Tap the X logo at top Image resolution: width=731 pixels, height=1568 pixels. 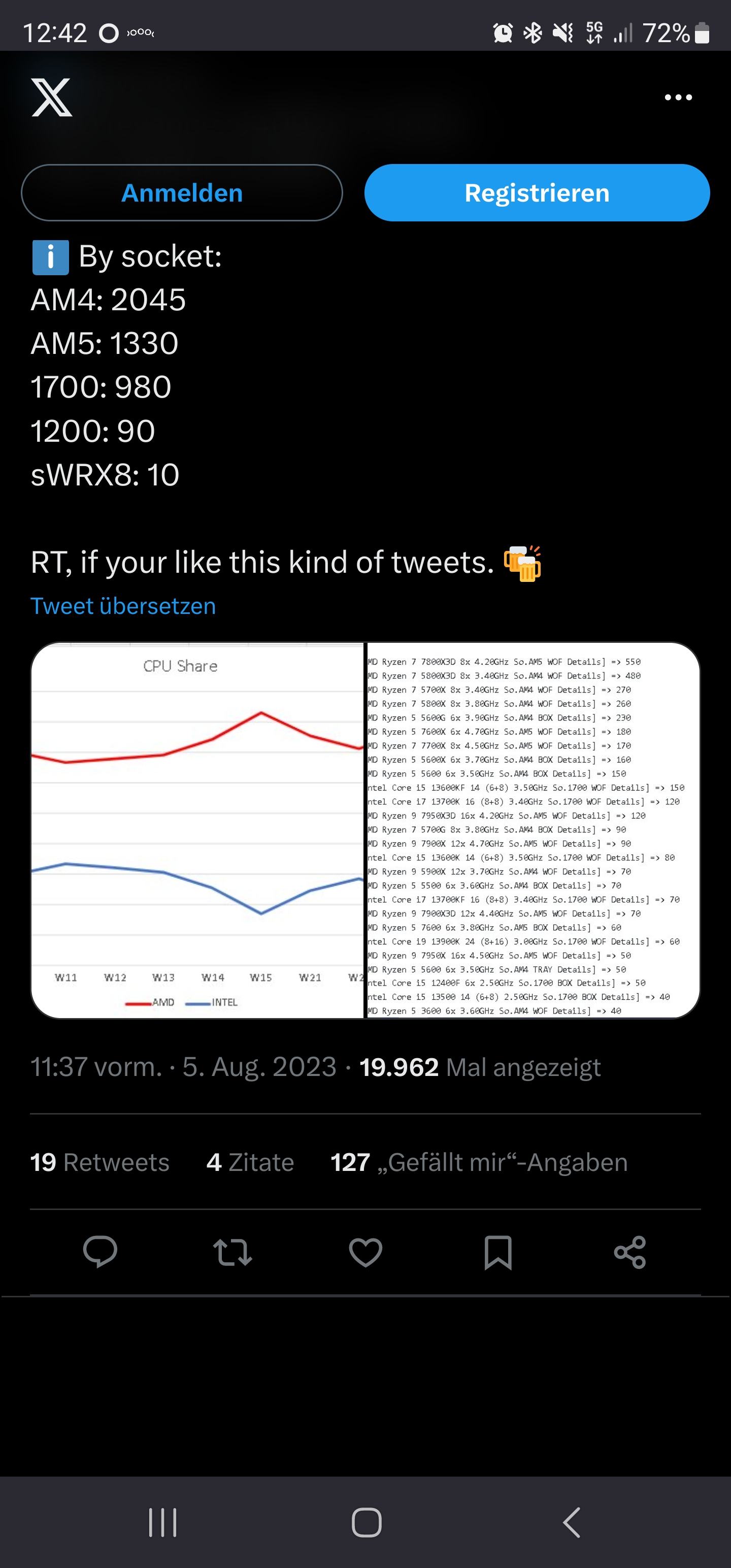(x=52, y=97)
